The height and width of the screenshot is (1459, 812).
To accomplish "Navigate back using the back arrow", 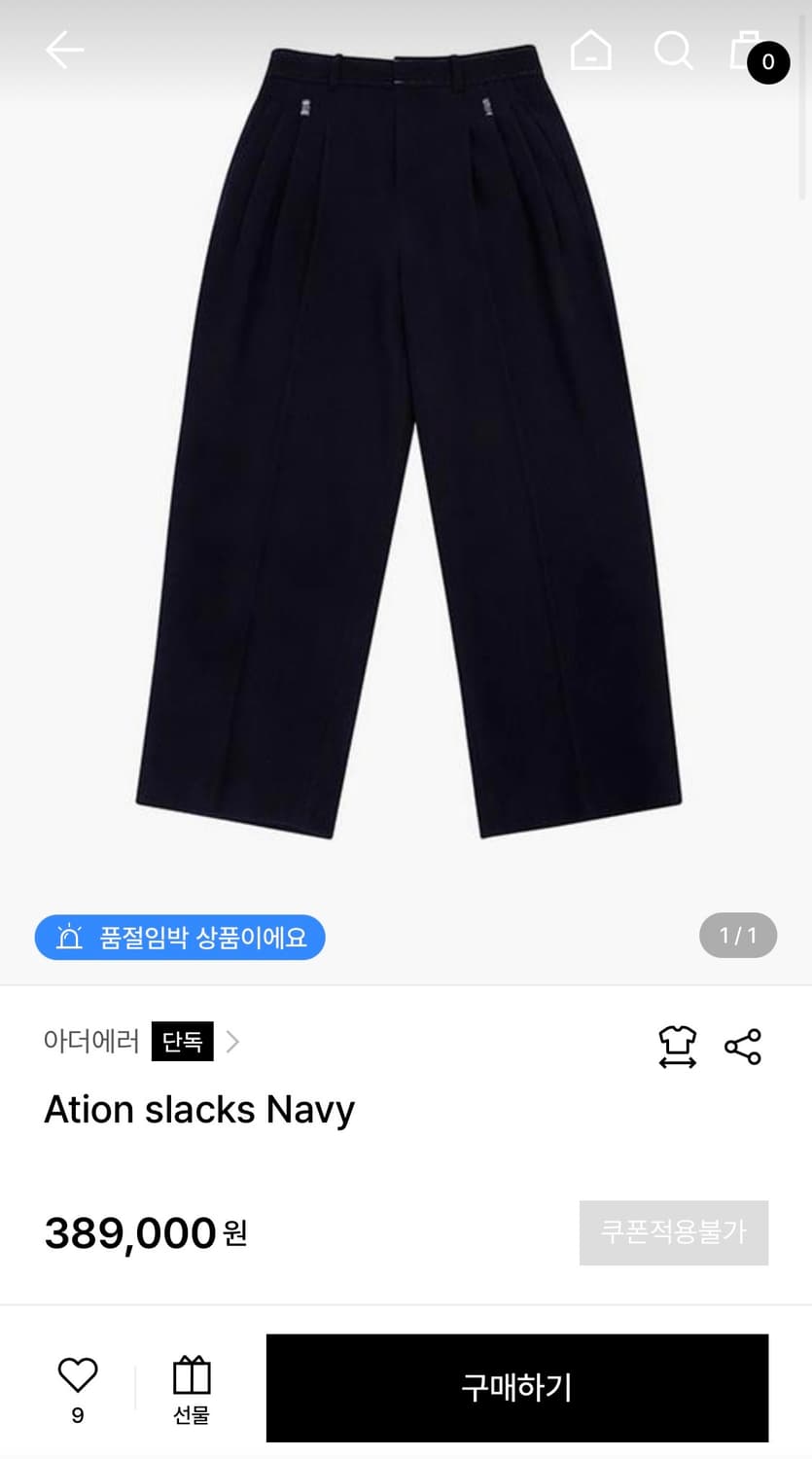I will pos(64,50).
